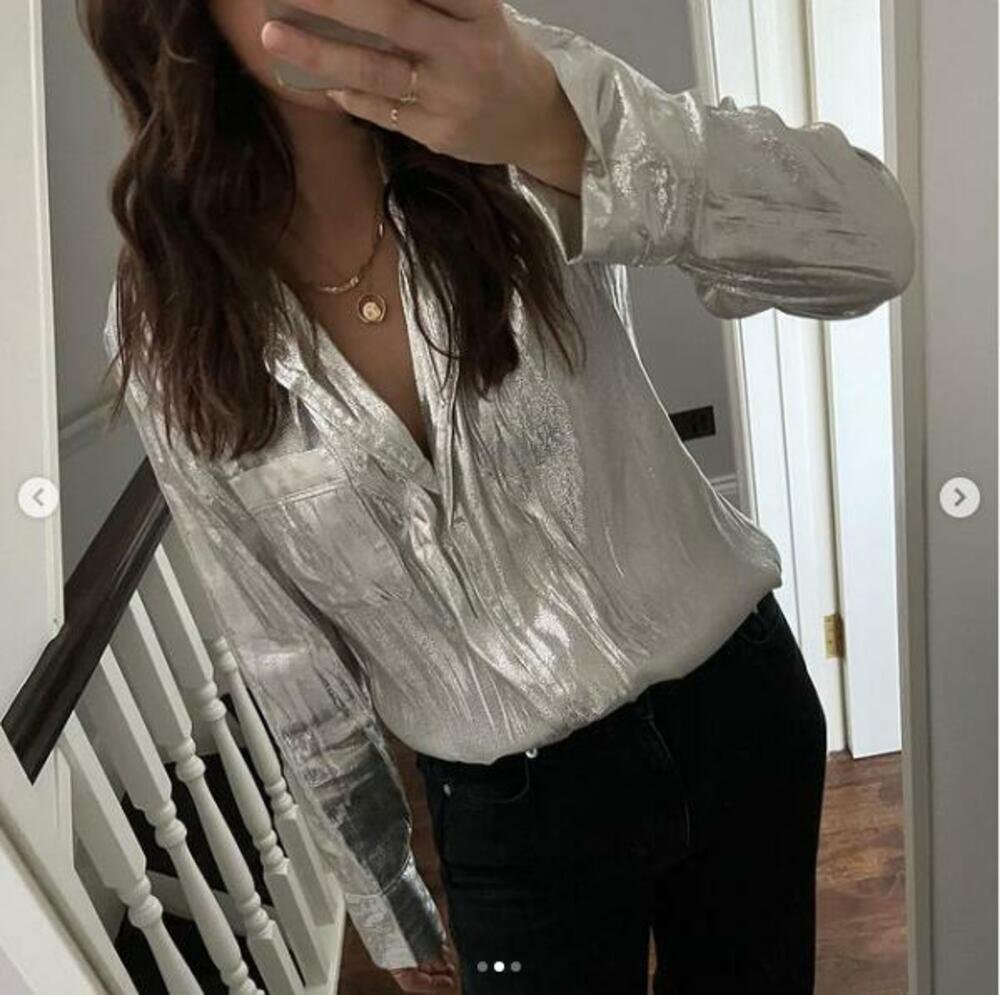Go to the next photo in carousel
1000x995 pixels.
pos(959,497)
